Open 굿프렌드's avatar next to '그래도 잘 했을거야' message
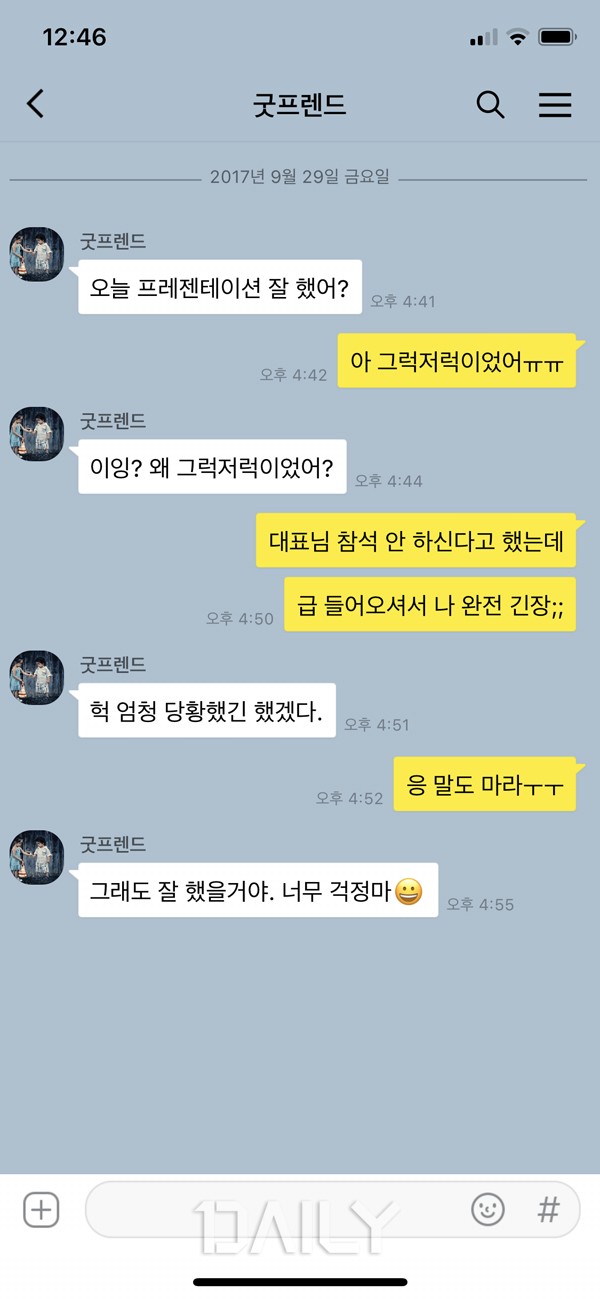 point(37,857)
